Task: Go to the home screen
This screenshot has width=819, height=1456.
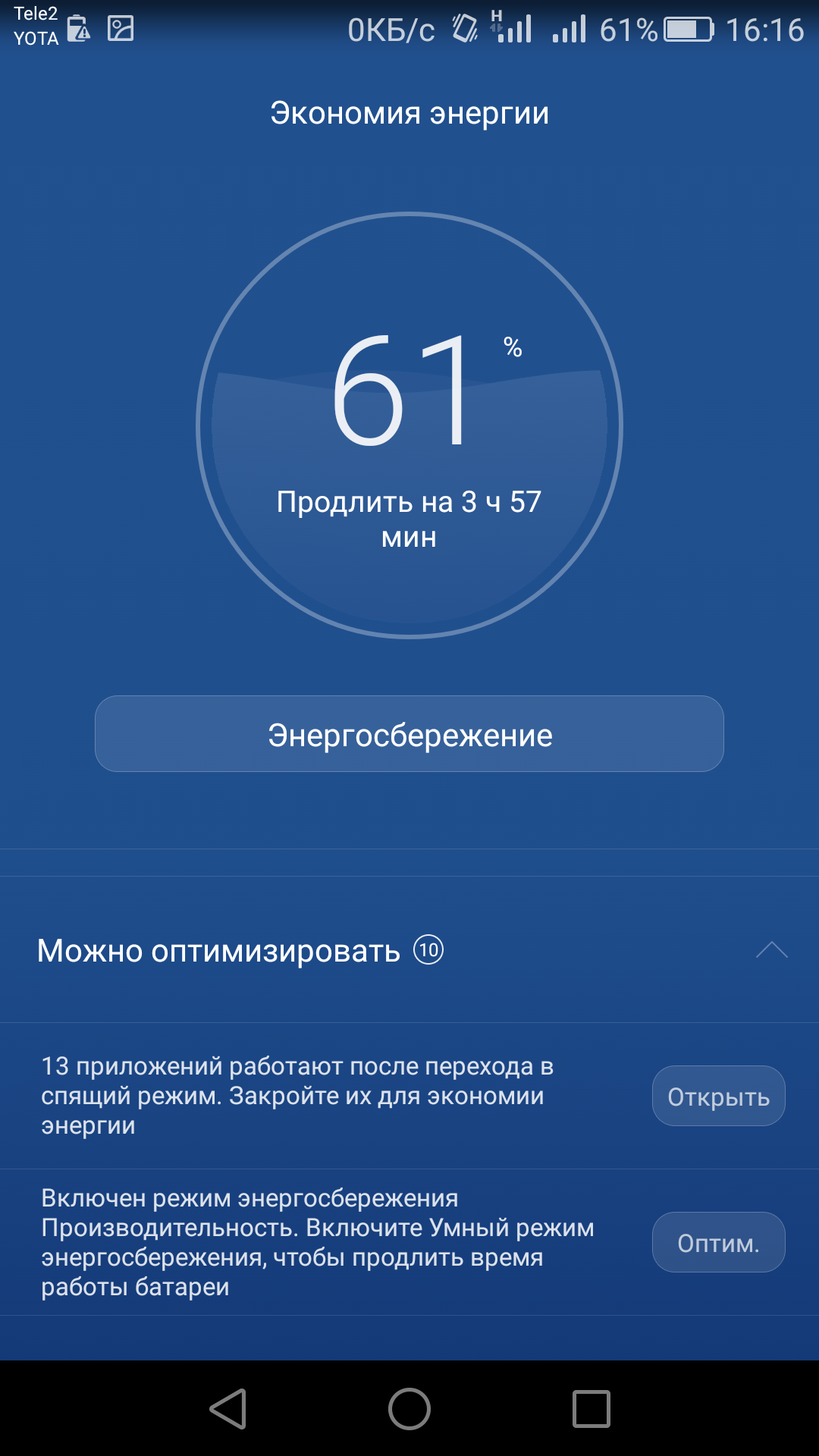Action: click(x=409, y=1409)
